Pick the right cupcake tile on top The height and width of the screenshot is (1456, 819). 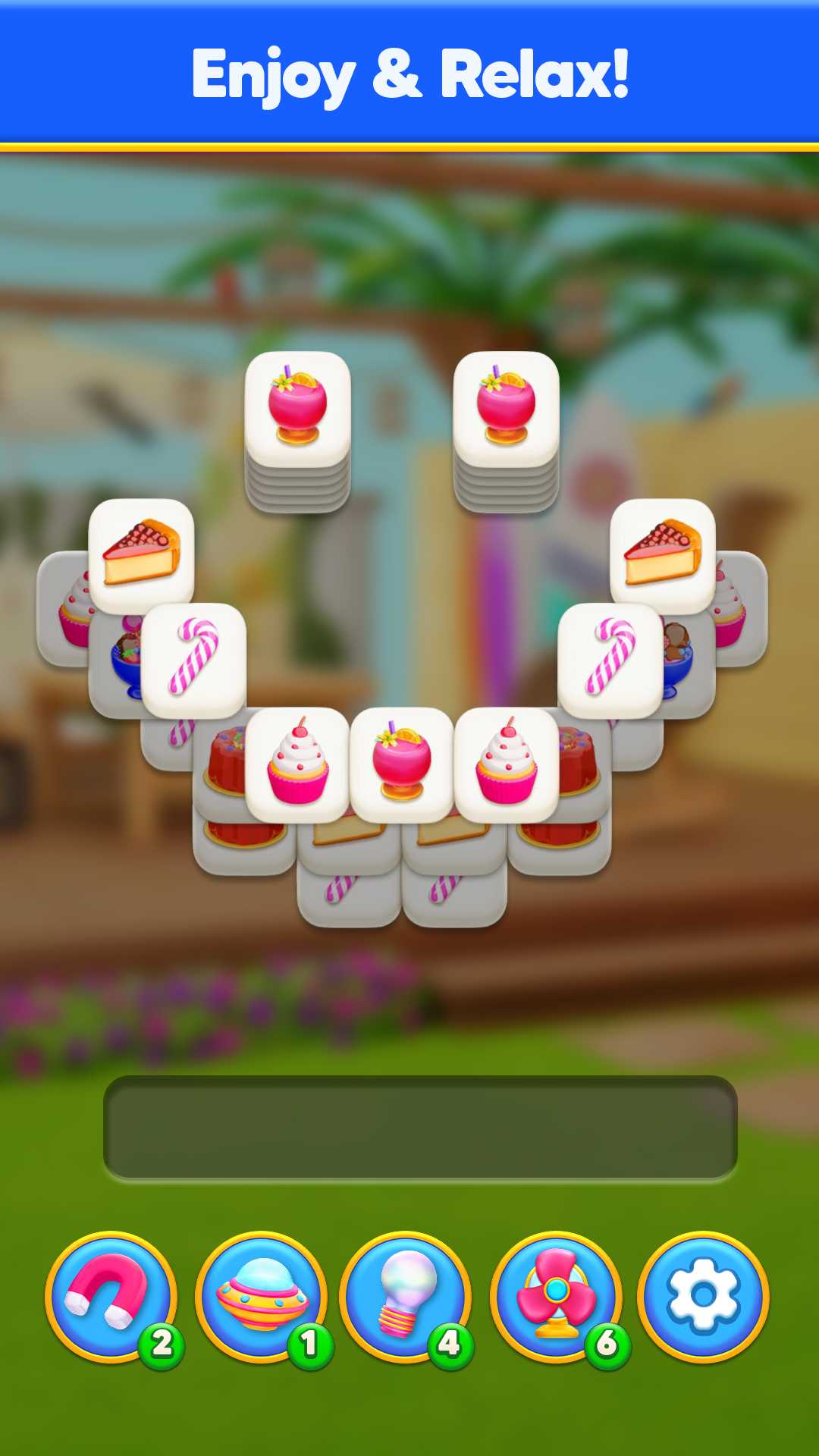[507, 763]
